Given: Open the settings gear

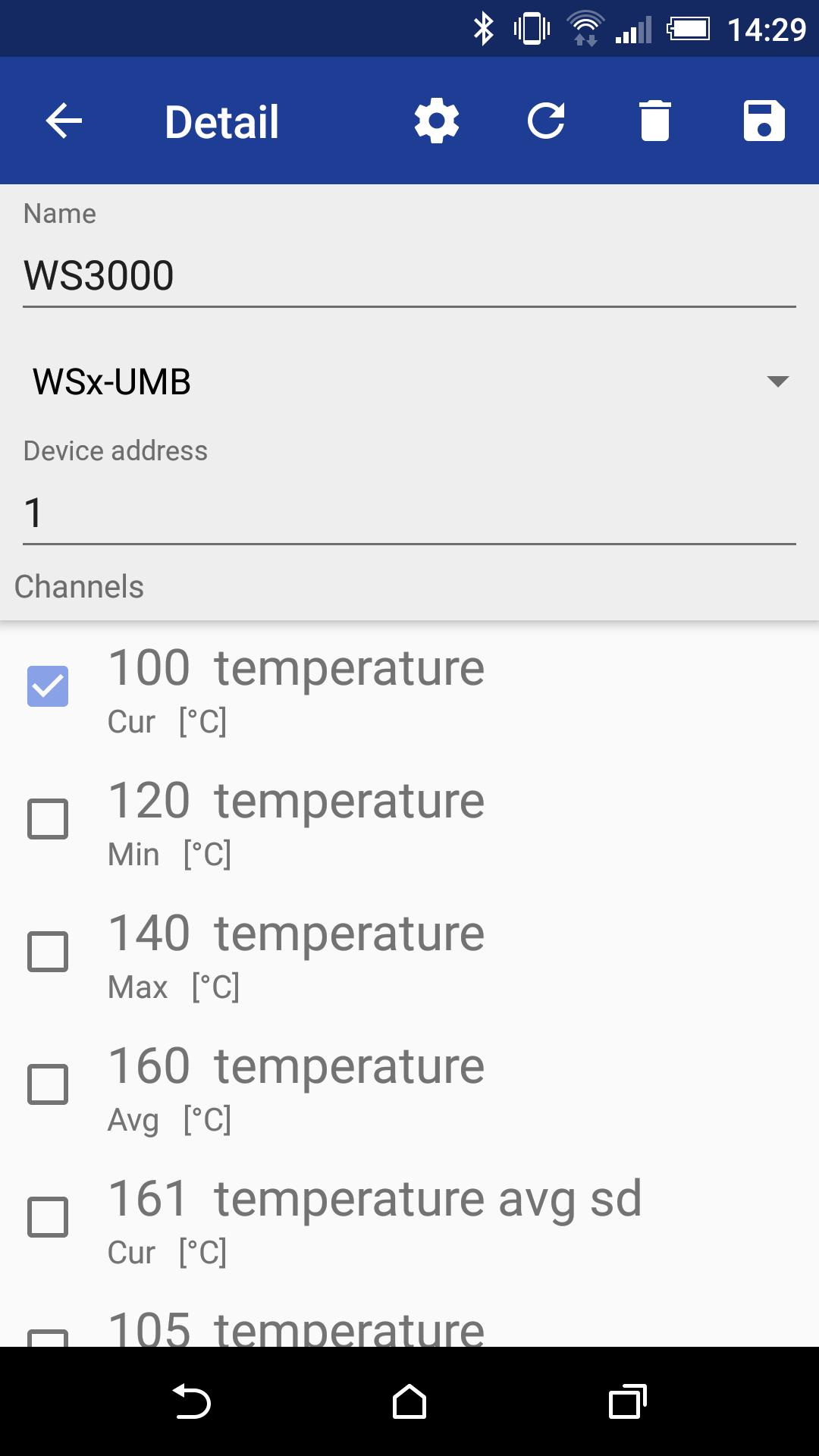Looking at the screenshot, I should click(x=437, y=121).
